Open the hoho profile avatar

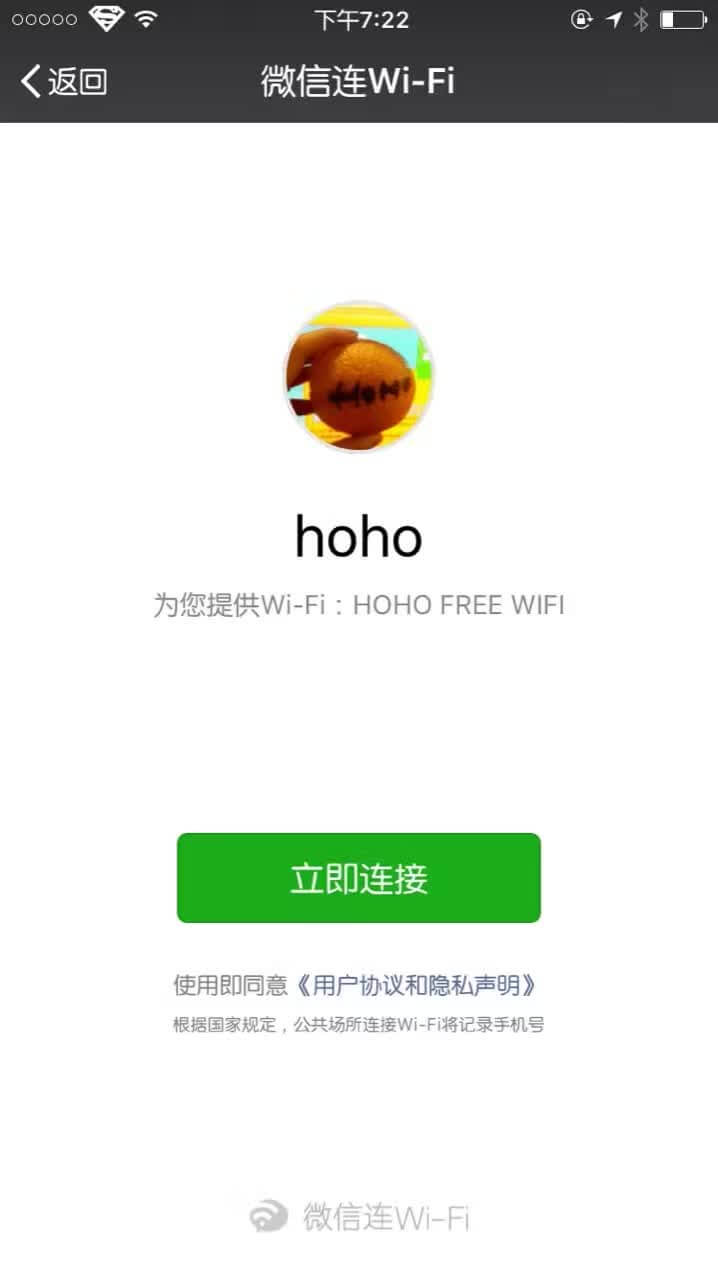(359, 377)
